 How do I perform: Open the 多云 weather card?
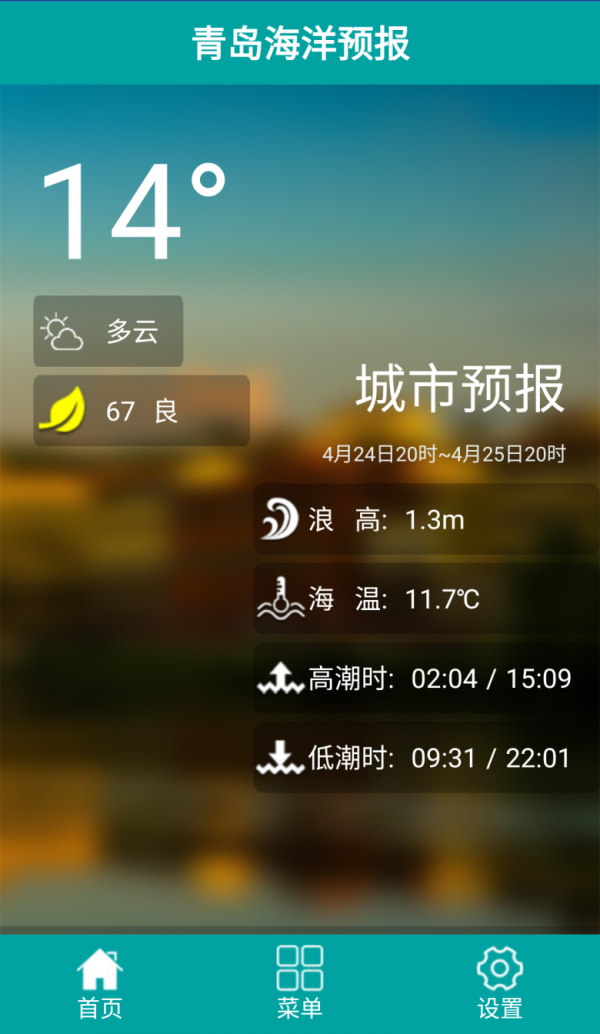pos(108,331)
